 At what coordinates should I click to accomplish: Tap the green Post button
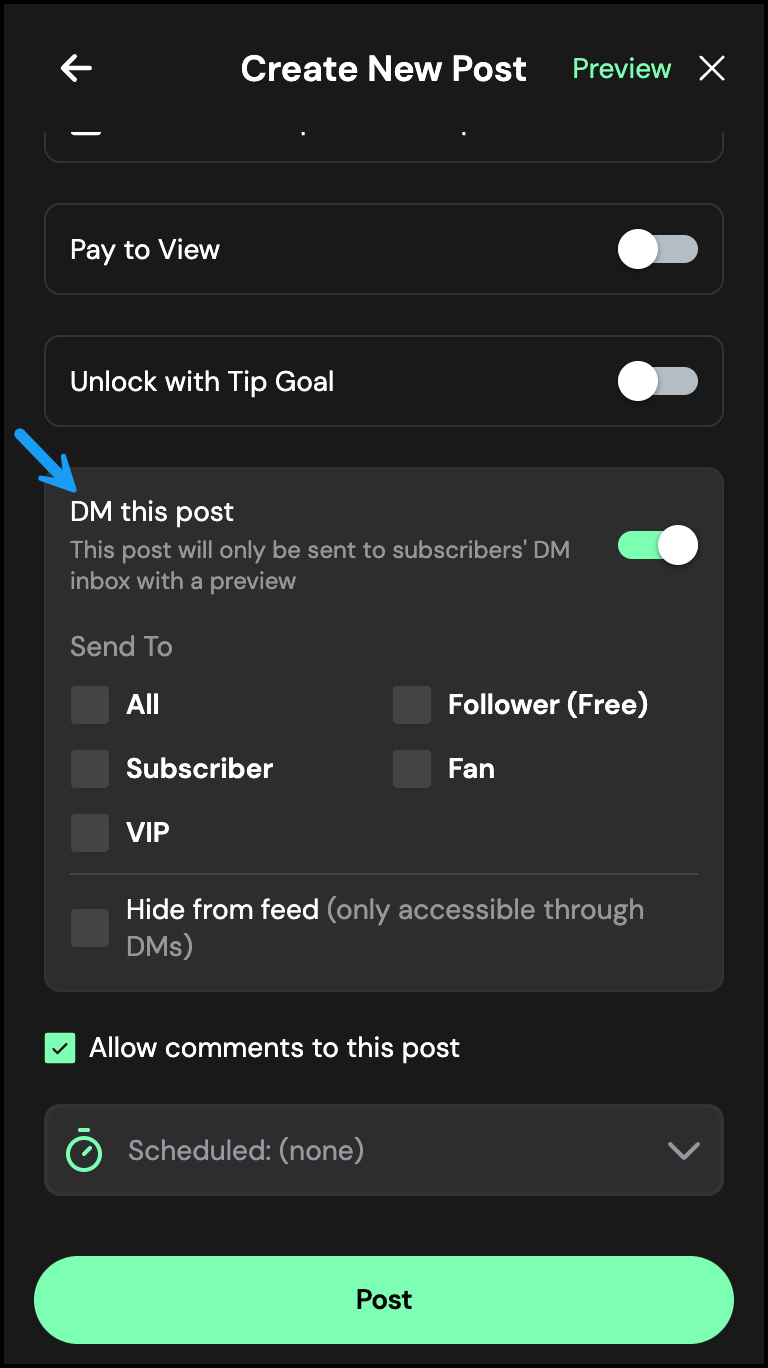click(x=384, y=1299)
